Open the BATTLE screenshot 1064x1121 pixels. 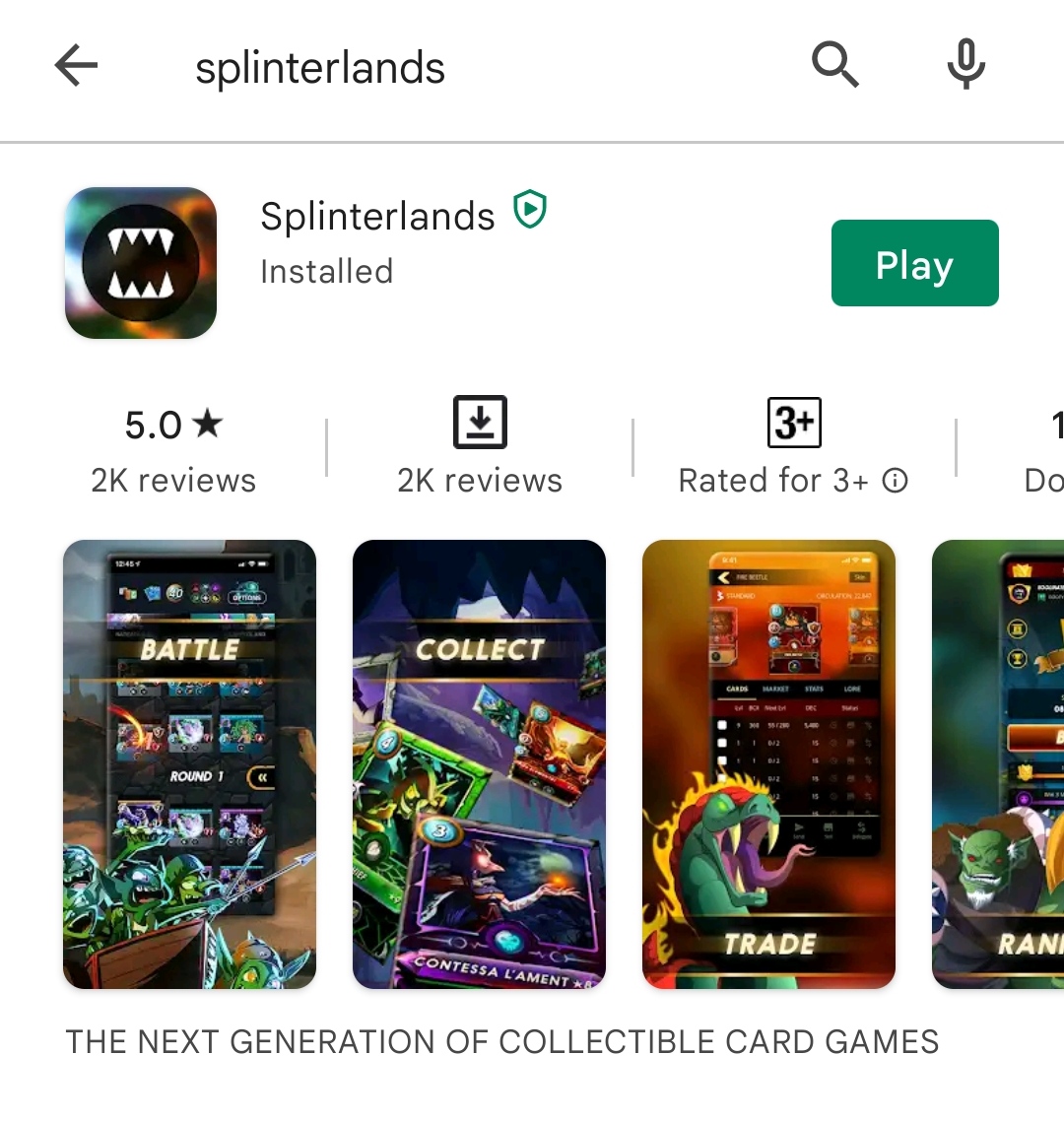click(189, 763)
